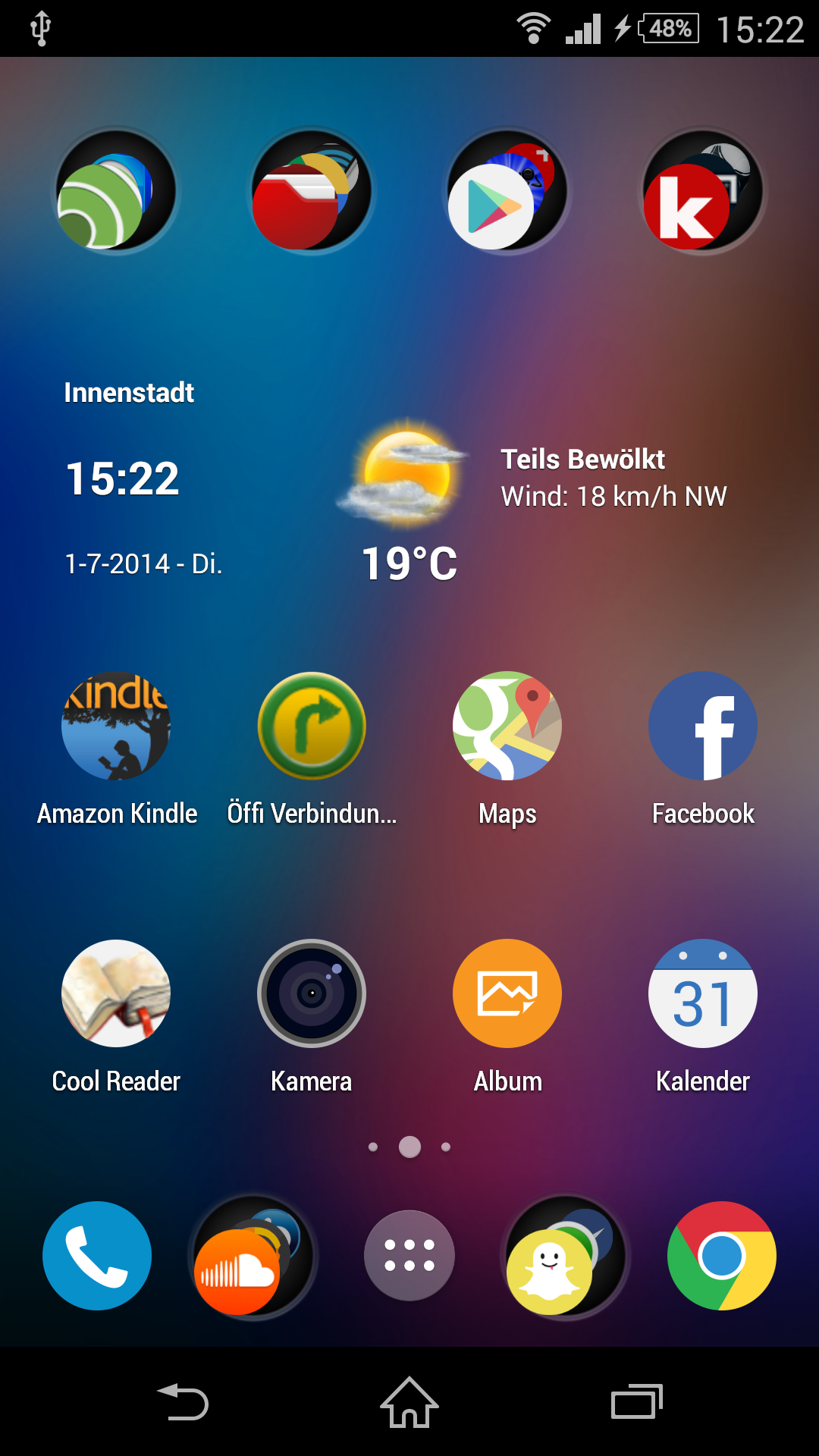Launch the Facebook app
The image size is (819, 1456).
click(x=703, y=726)
